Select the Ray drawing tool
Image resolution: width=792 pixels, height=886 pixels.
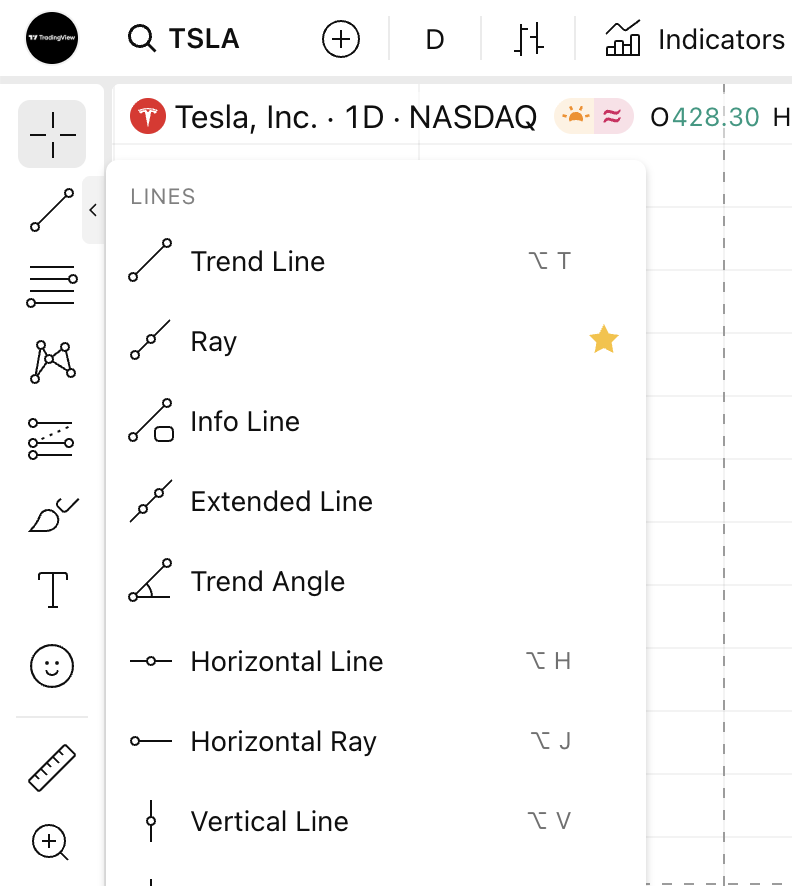pyautogui.click(x=214, y=342)
